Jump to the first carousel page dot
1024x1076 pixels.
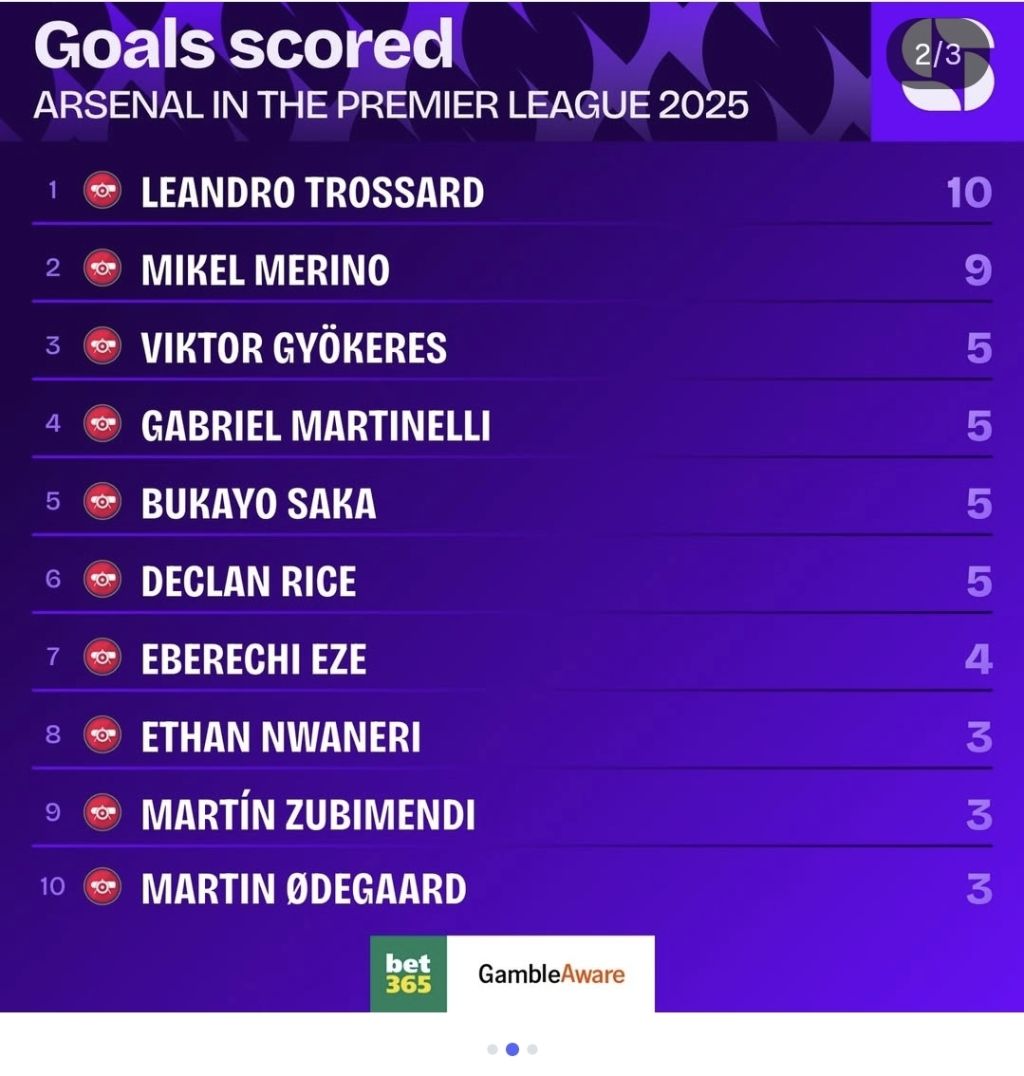492,1049
